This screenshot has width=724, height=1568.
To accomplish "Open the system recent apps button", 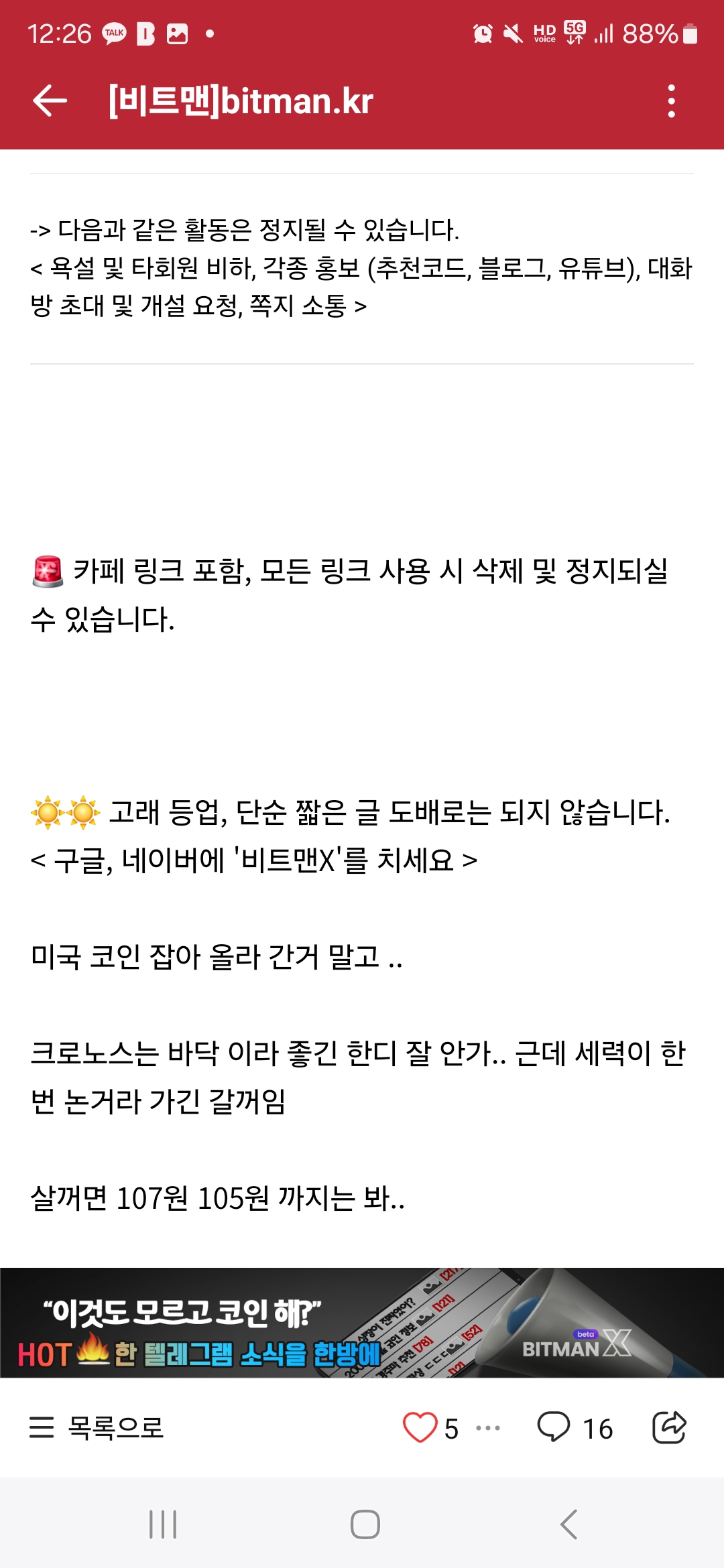I will (x=163, y=1524).
